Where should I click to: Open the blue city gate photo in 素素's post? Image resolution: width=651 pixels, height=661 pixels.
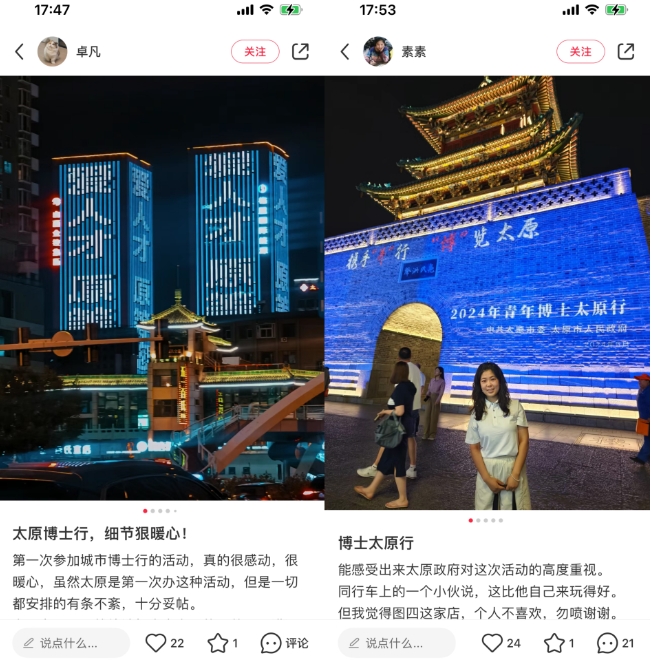click(x=487, y=292)
